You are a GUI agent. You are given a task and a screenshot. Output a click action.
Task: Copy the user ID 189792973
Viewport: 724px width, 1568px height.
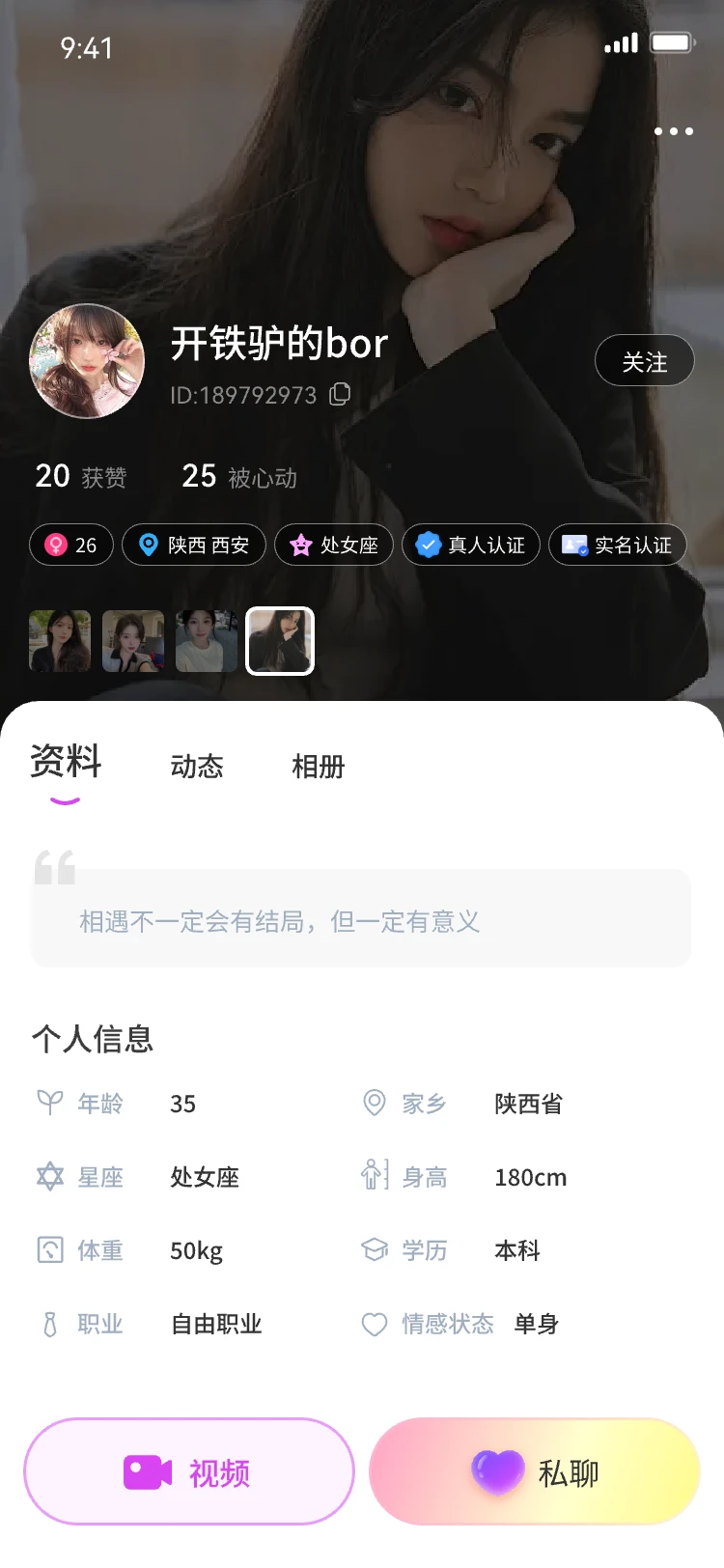340,394
